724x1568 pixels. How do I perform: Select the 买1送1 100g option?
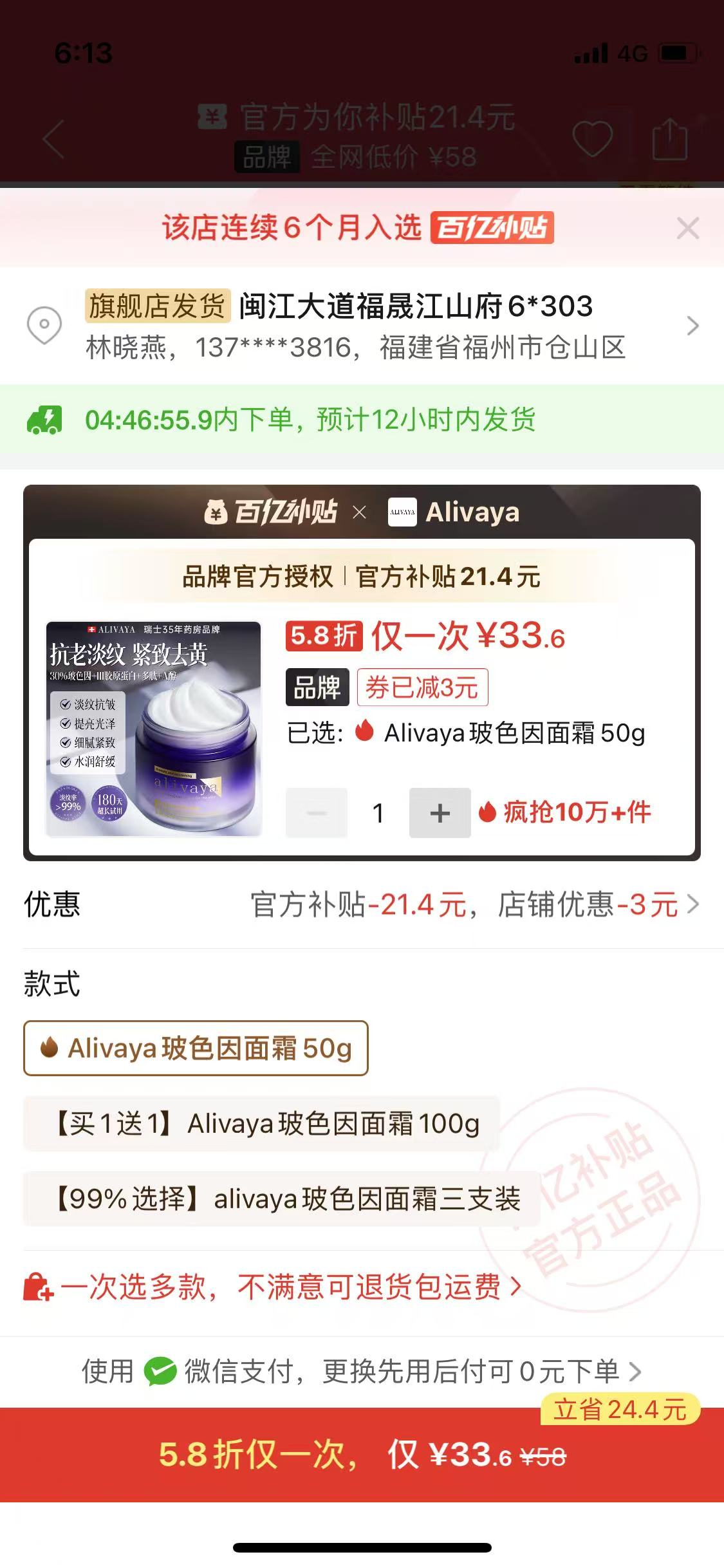click(x=261, y=1124)
